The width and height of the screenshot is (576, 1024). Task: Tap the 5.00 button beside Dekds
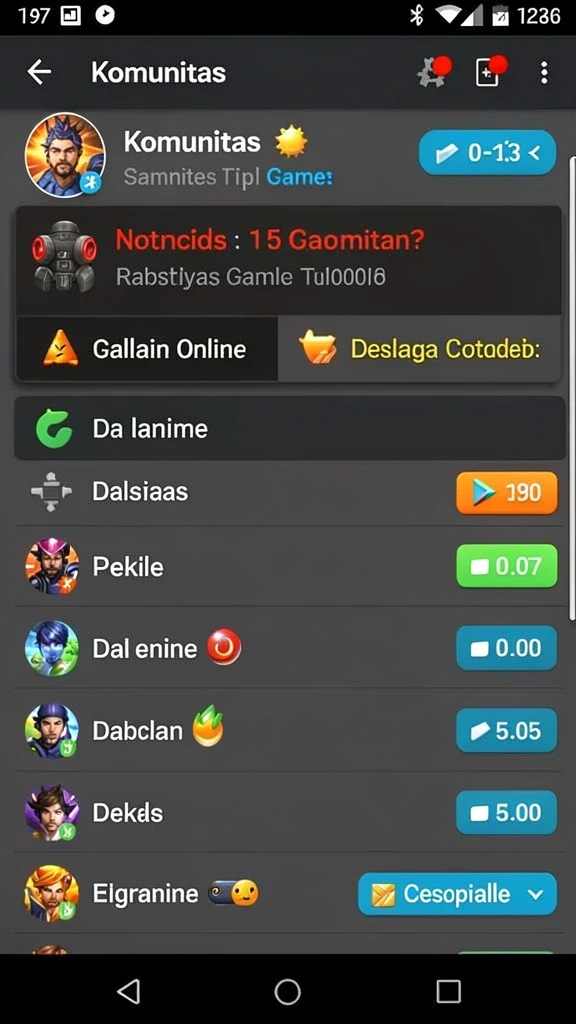click(x=507, y=812)
